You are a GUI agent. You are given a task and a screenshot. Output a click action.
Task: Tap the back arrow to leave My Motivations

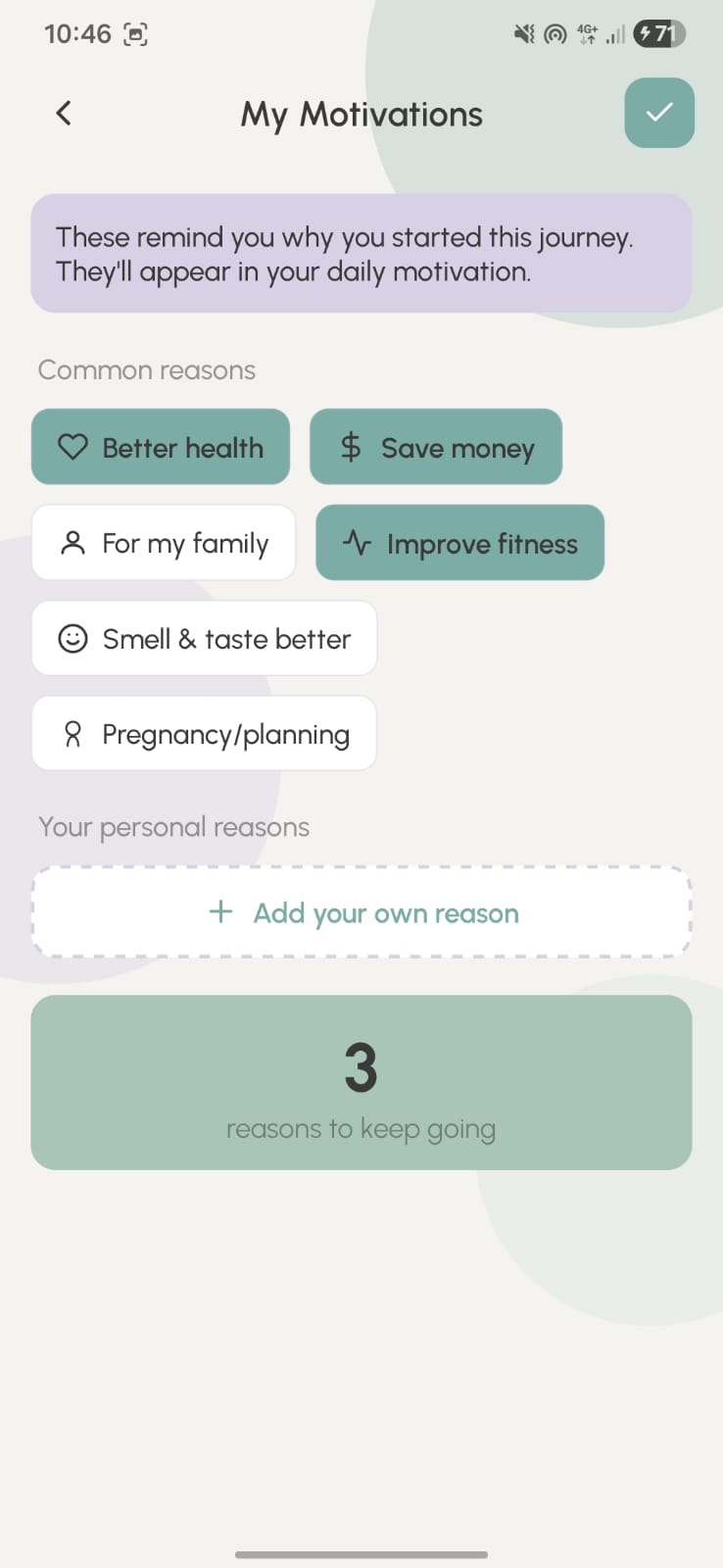[x=63, y=113]
